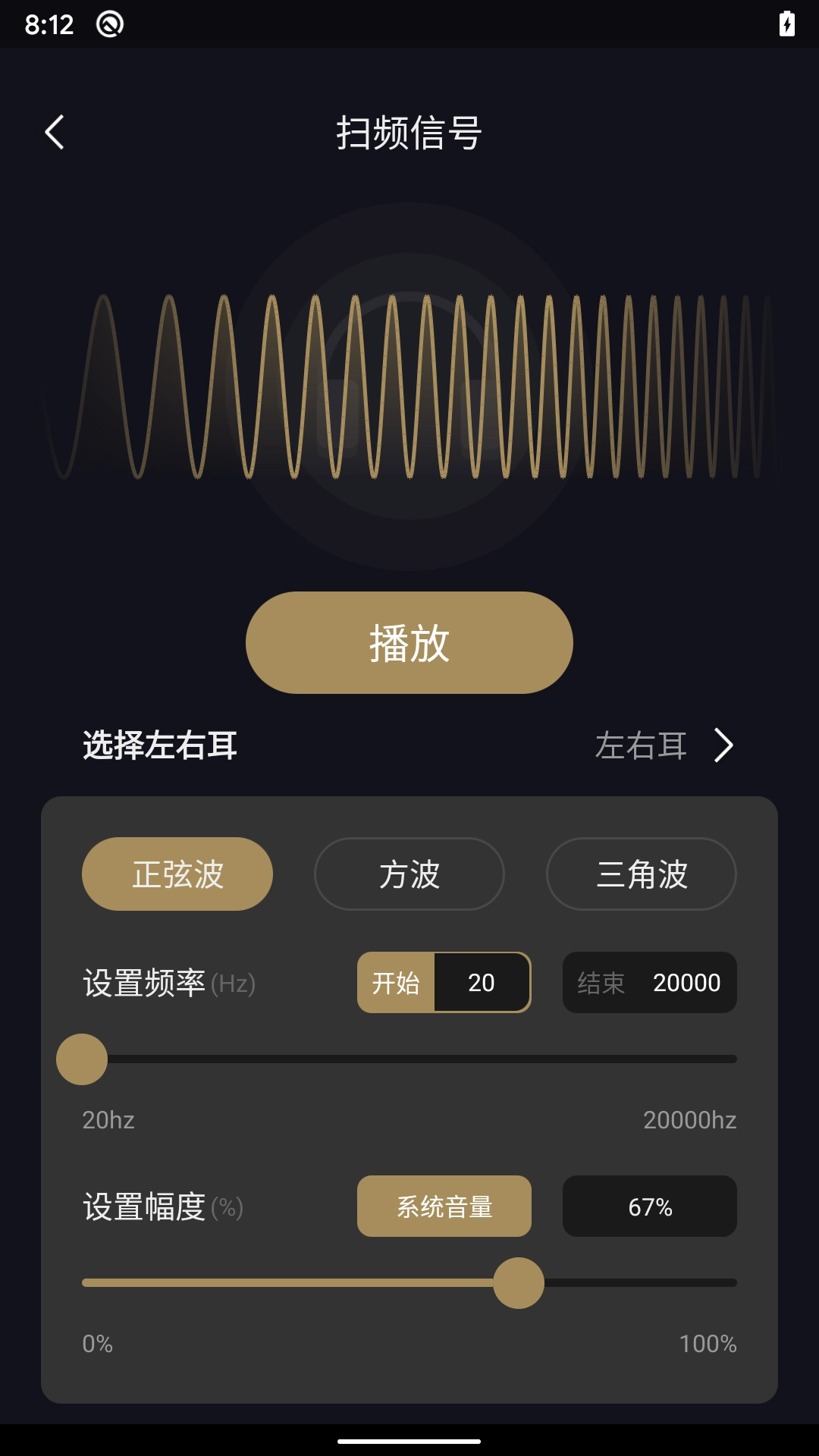This screenshot has height=1456, width=819.
Task: Tap the 系统音量 button
Action: pyautogui.click(x=444, y=1206)
